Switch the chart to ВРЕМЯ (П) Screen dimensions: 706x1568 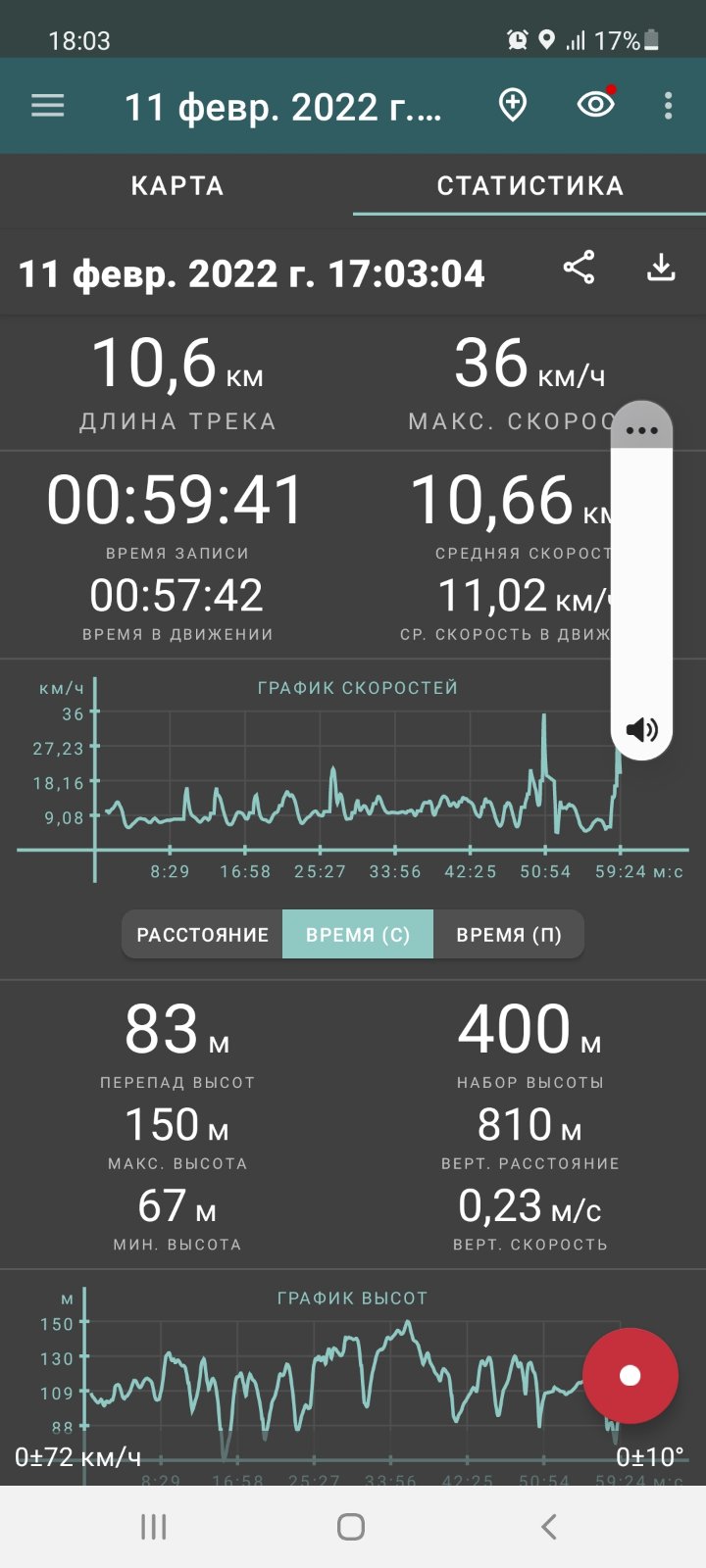pyautogui.click(x=509, y=935)
